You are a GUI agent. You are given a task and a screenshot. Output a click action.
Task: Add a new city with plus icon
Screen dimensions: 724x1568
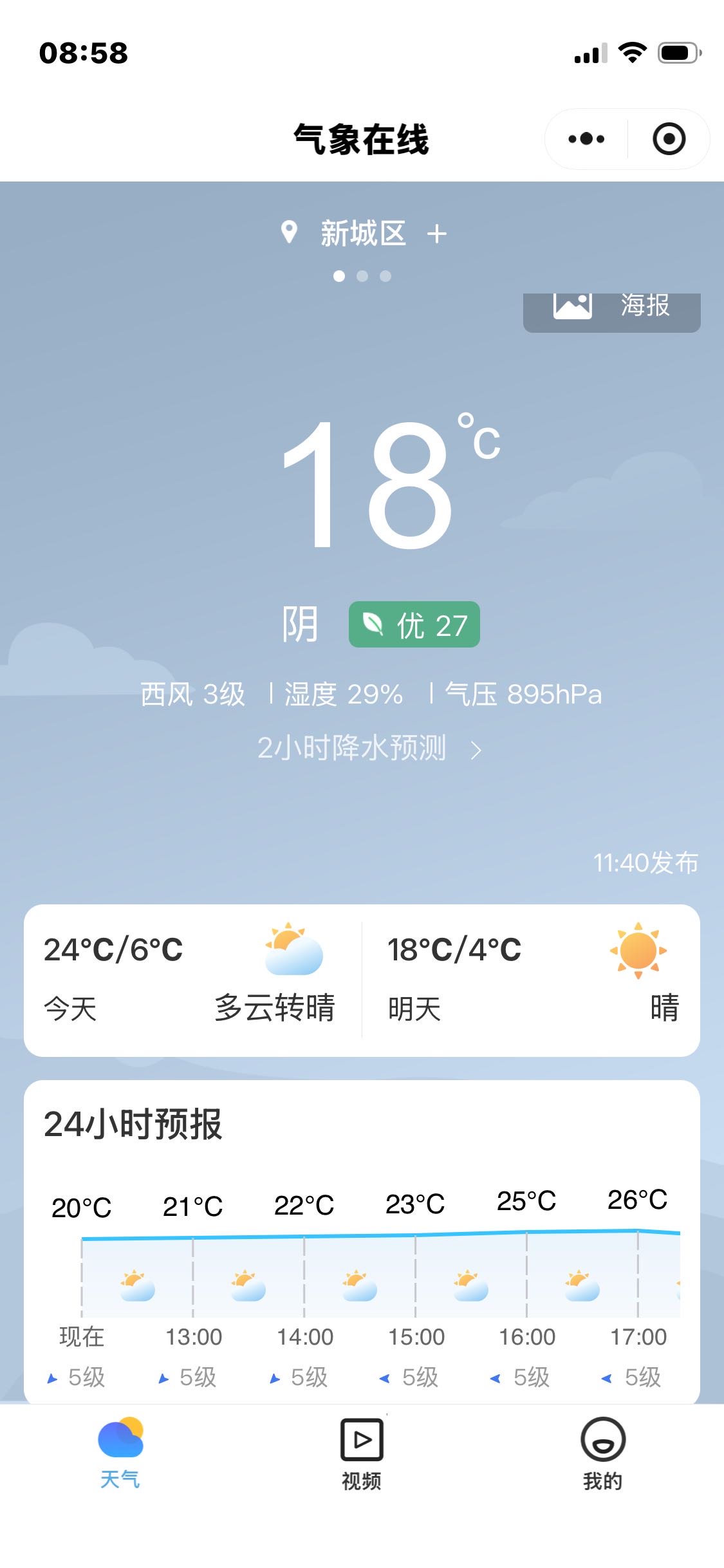(437, 234)
